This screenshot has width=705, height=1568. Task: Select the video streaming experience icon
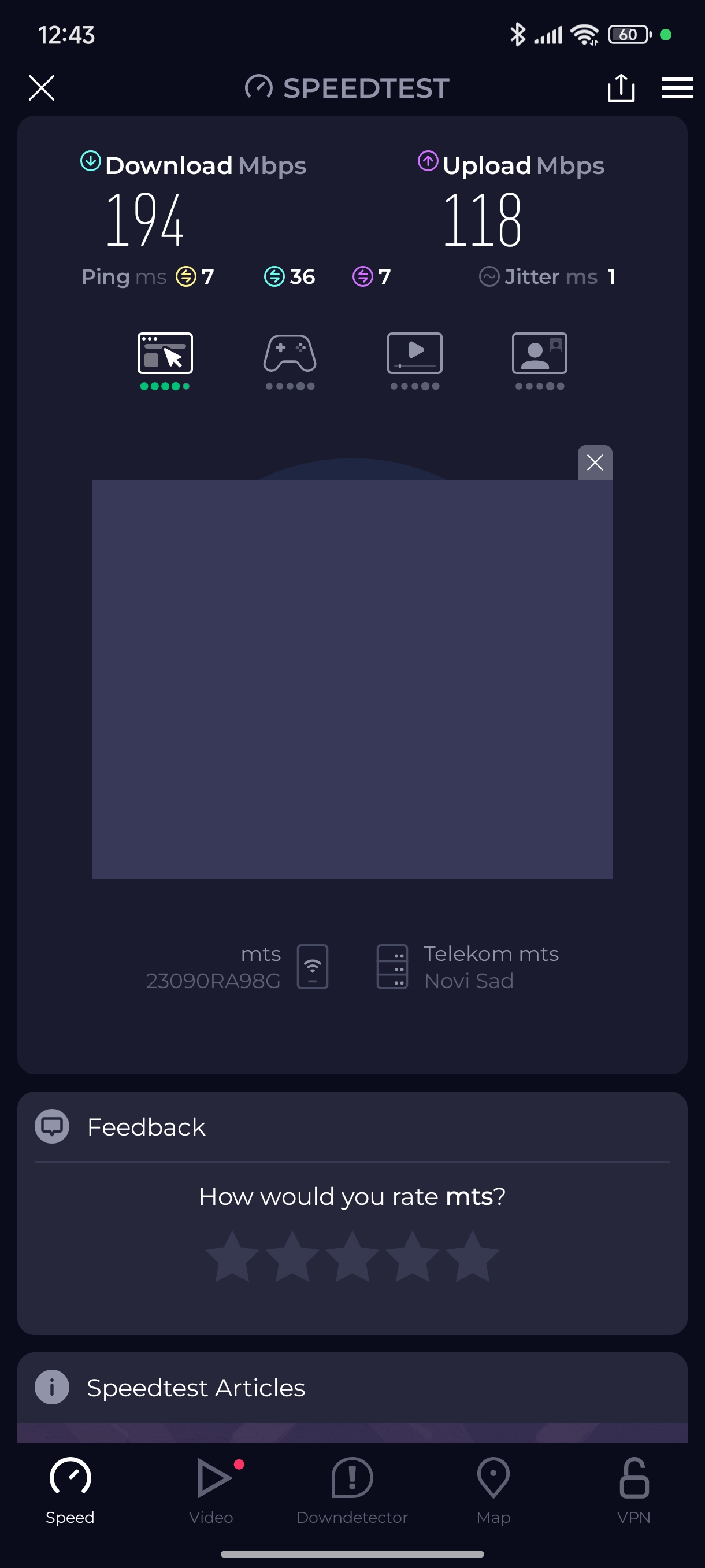[415, 354]
